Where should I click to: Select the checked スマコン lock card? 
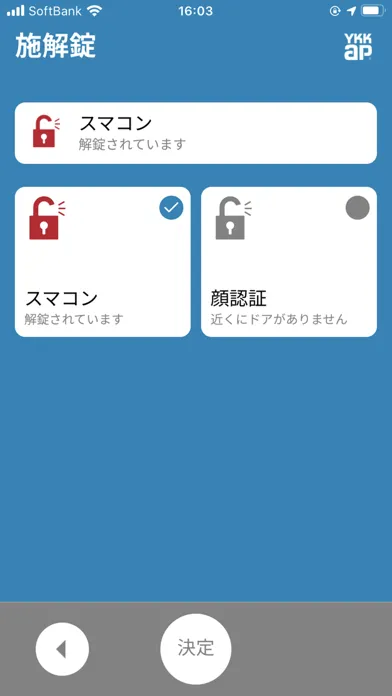103,262
